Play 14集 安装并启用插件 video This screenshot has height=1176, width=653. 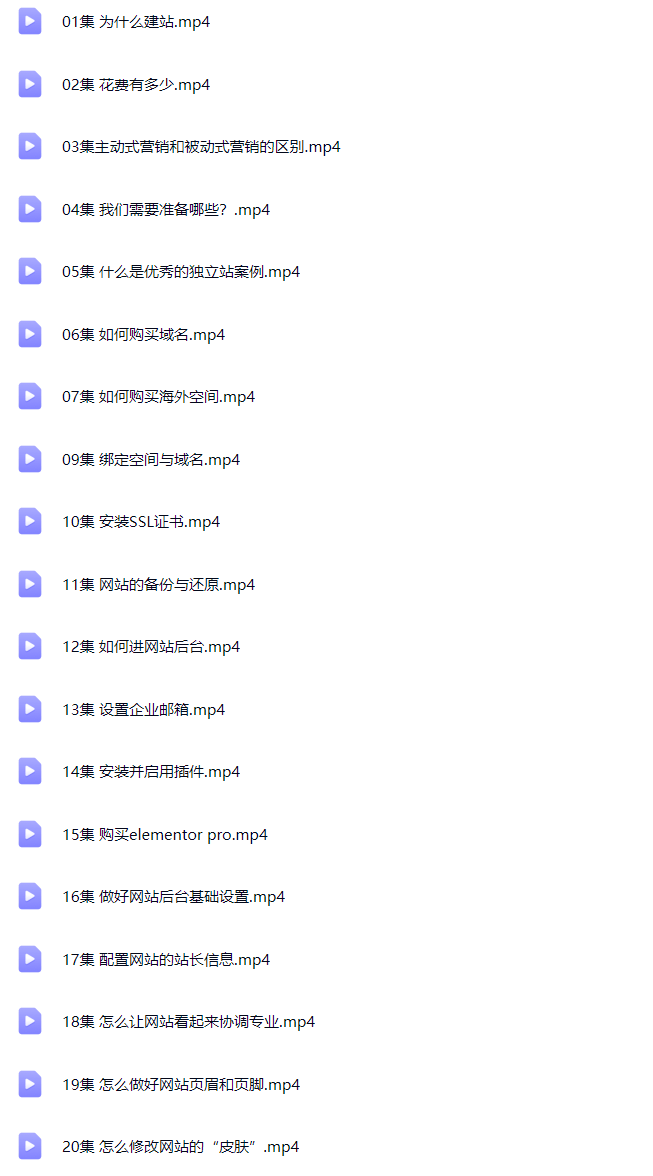151,772
